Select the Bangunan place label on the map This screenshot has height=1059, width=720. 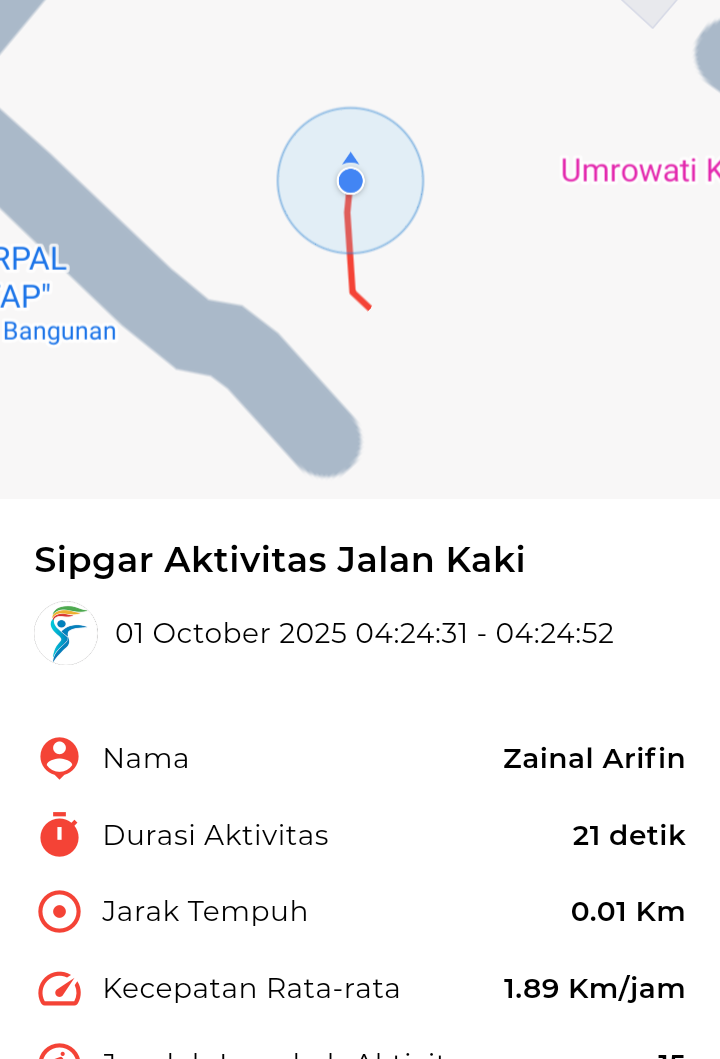(60, 331)
